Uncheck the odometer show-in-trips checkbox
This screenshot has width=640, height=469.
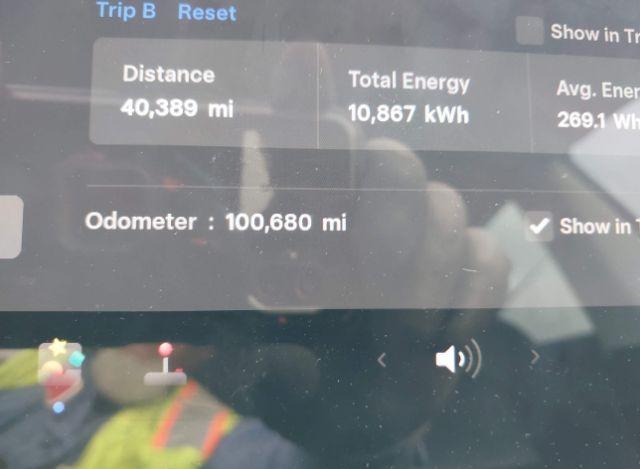tap(539, 226)
